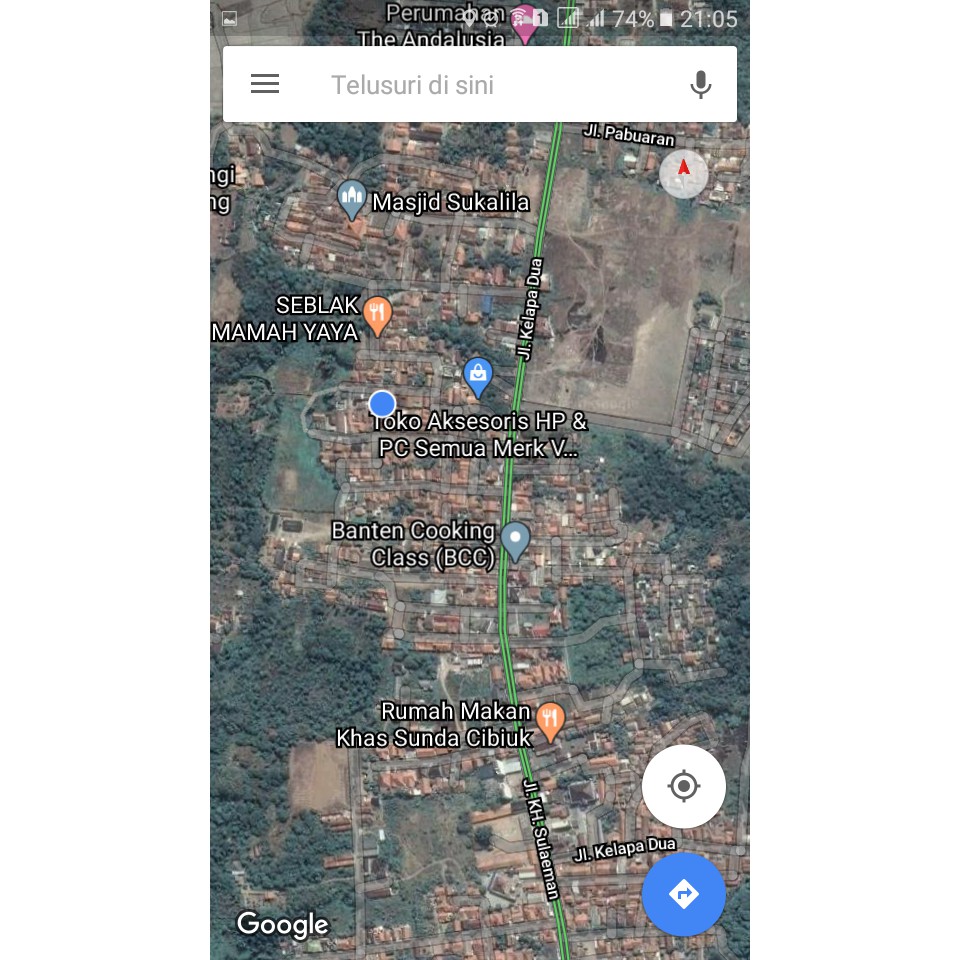Screen dimensions: 960x960
Task: Open the SEBLAK MAMAH YAYA restaurant pin
Action: [x=376, y=315]
